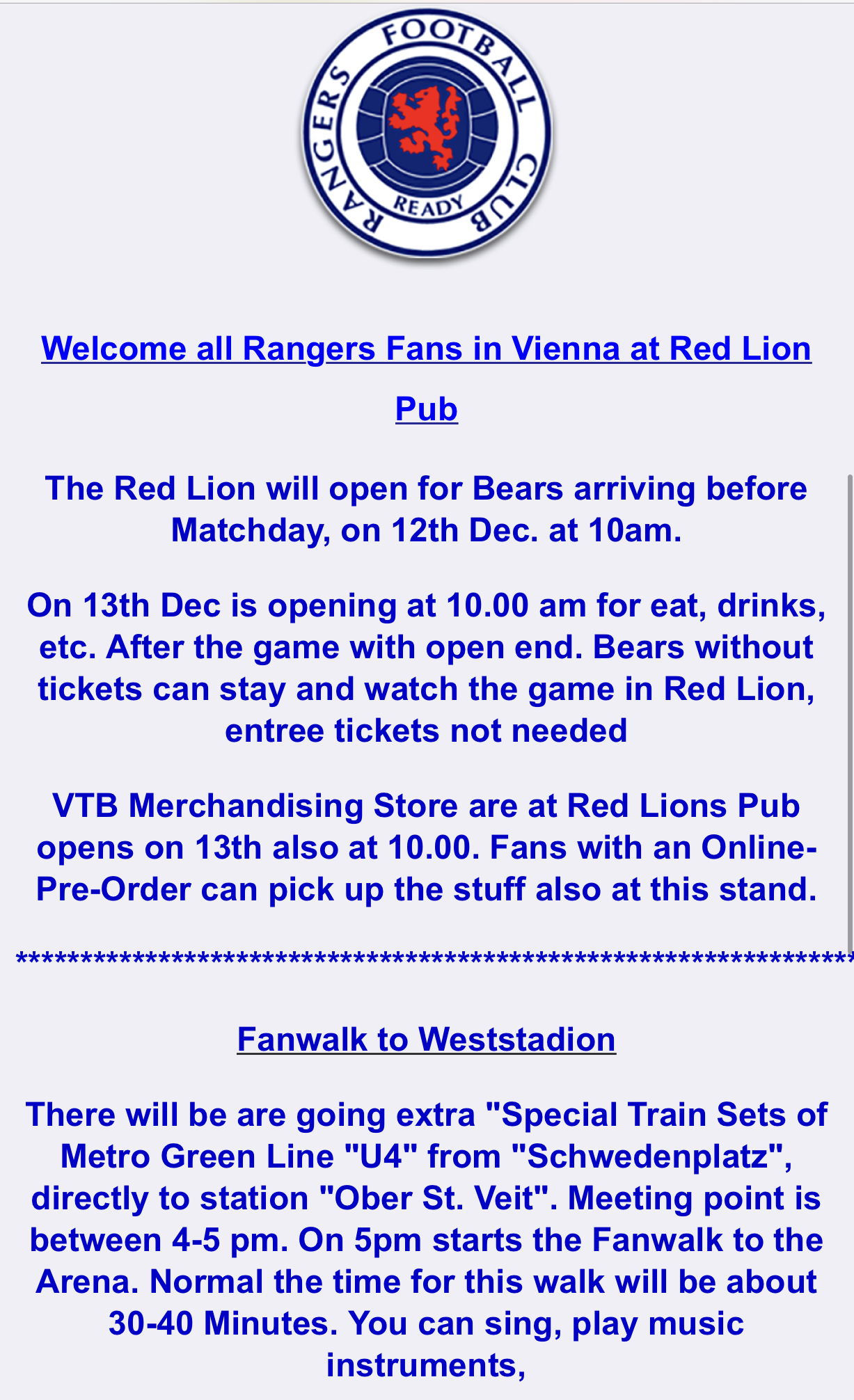
Task: Open the Fanwalk to Weststadion link
Action: coord(426,1040)
